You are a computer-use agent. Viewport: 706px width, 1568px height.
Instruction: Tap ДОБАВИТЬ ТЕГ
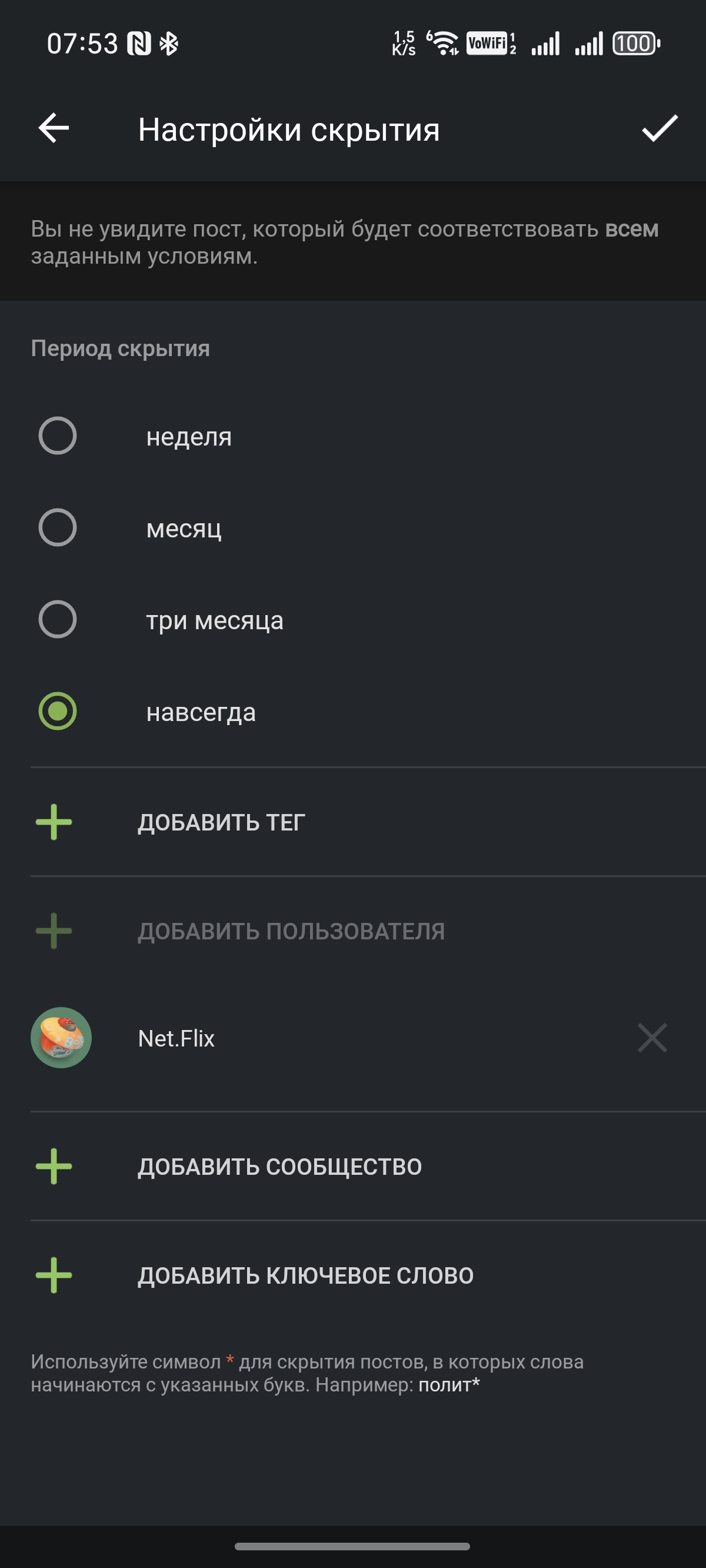click(353, 822)
